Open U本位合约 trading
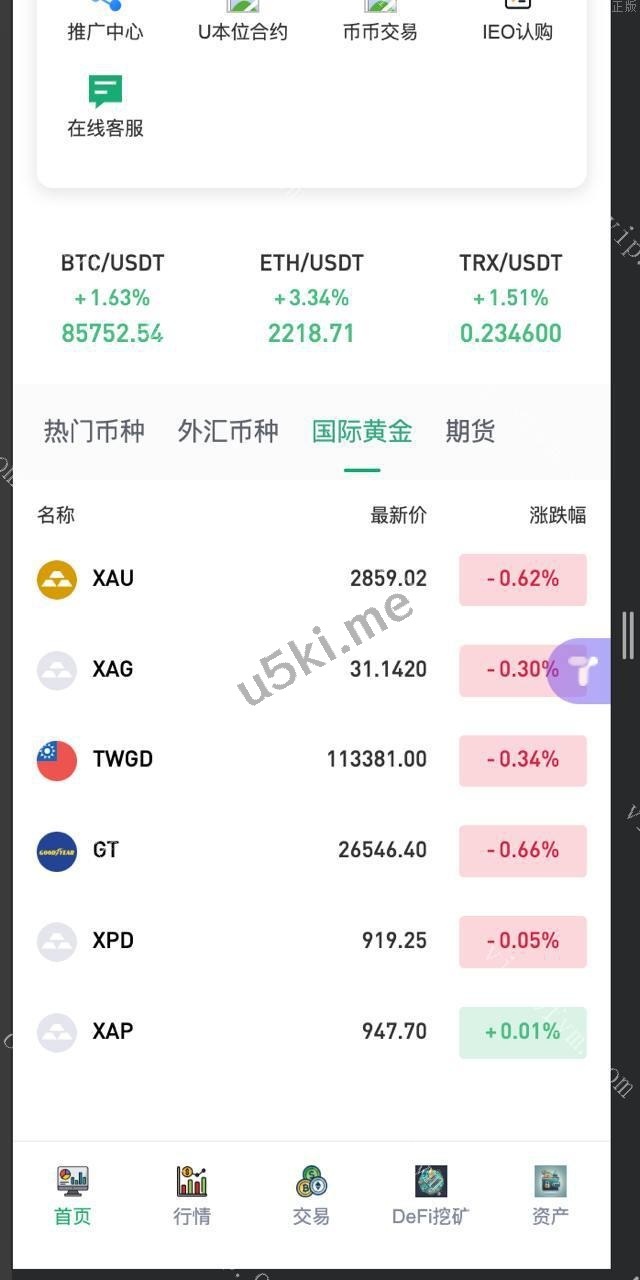 coord(242,20)
